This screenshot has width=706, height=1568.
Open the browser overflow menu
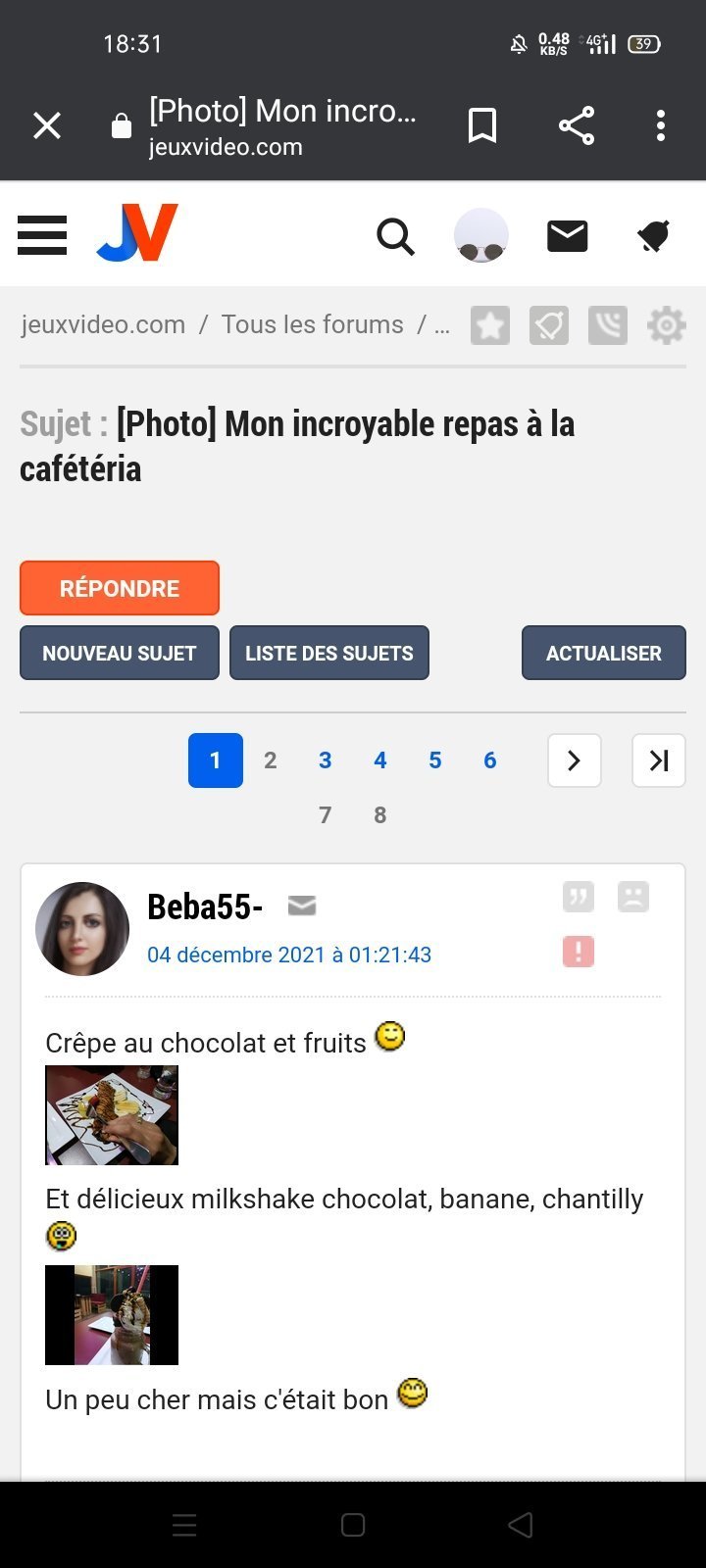pyautogui.click(x=661, y=125)
